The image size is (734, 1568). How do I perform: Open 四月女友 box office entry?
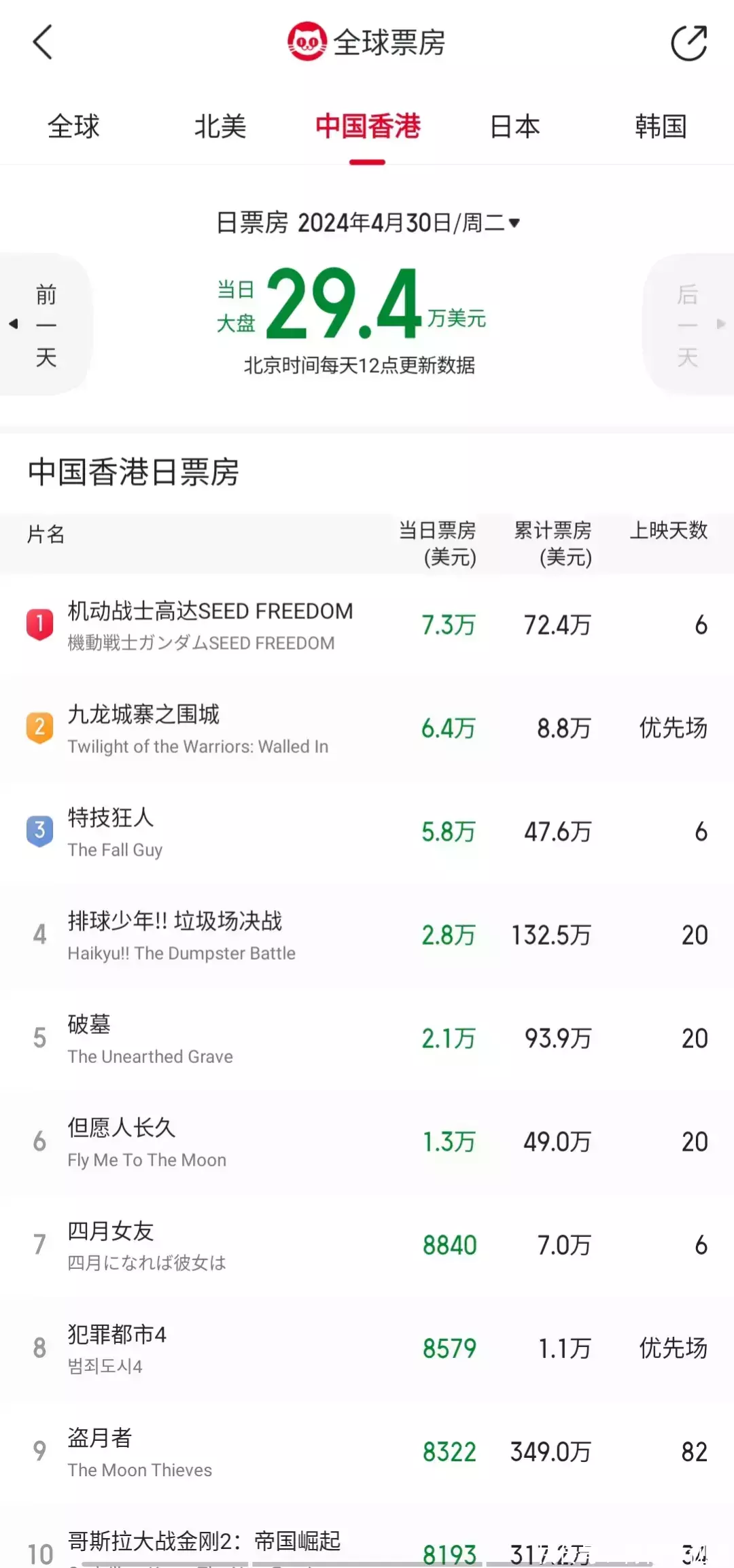146,1244
